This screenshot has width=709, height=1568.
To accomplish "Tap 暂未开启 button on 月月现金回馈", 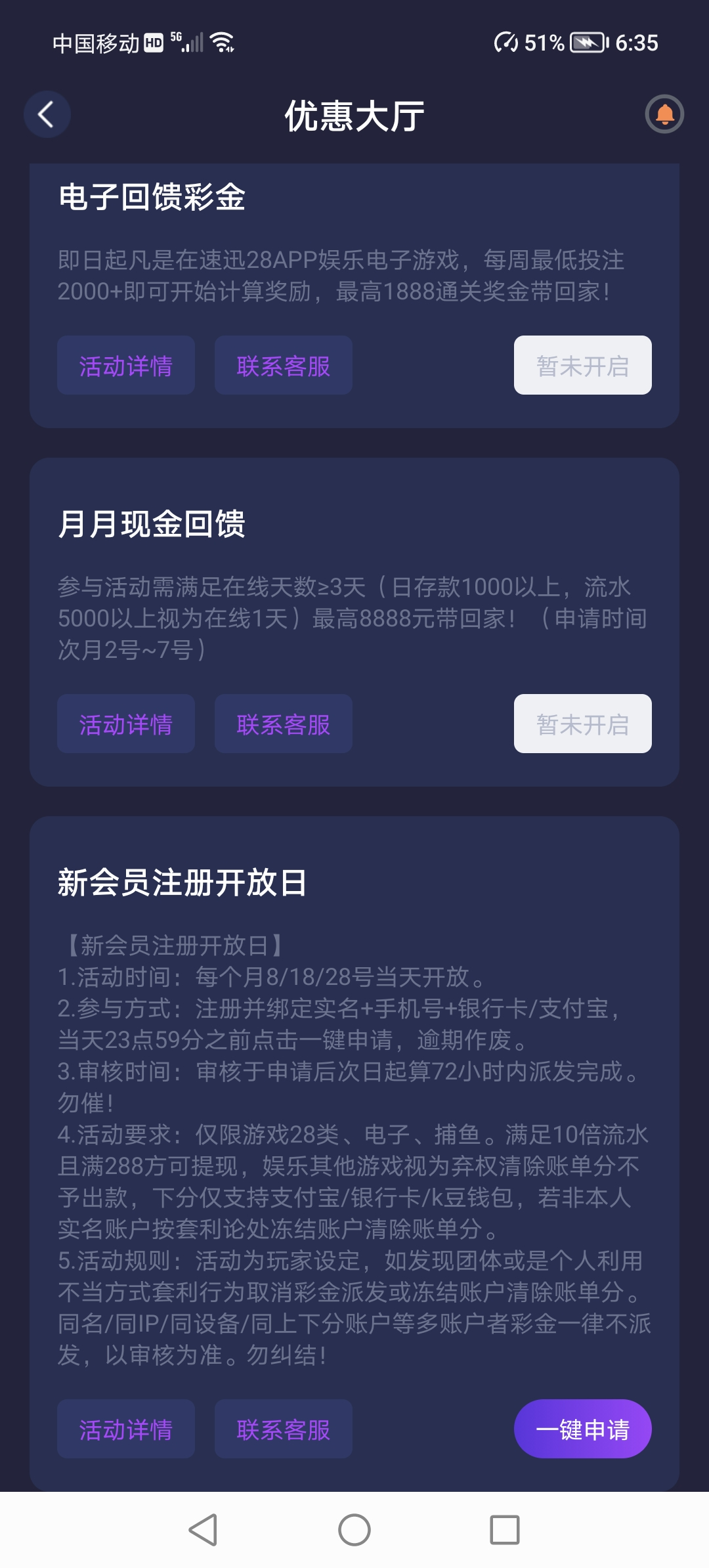I will (582, 724).
